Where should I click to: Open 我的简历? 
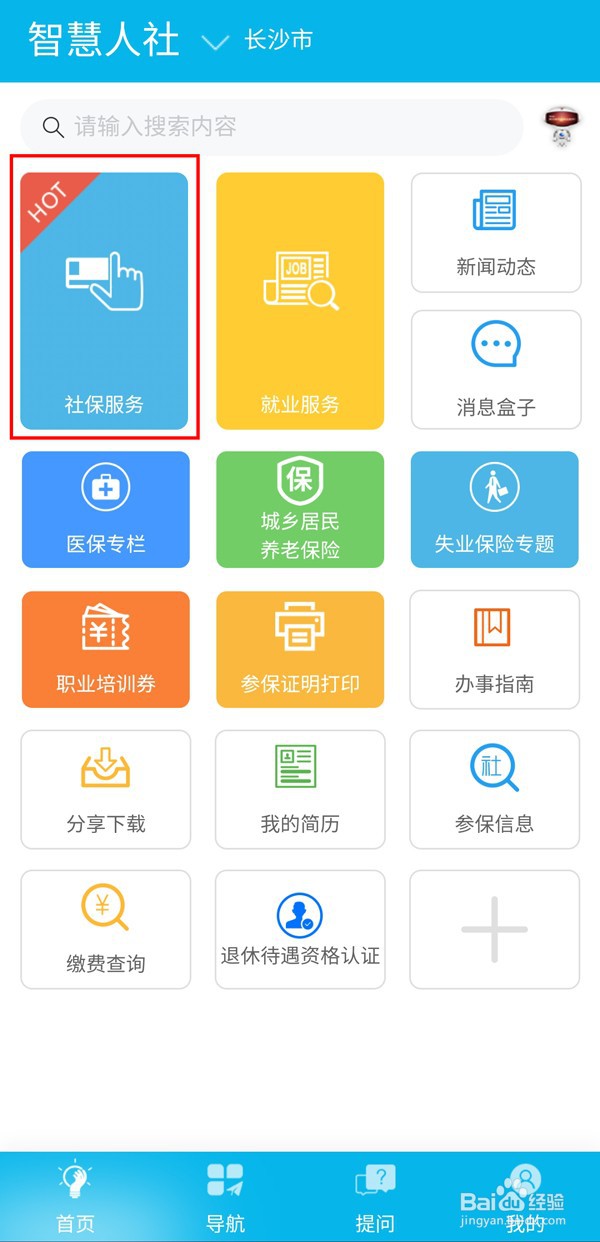point(300,789)
